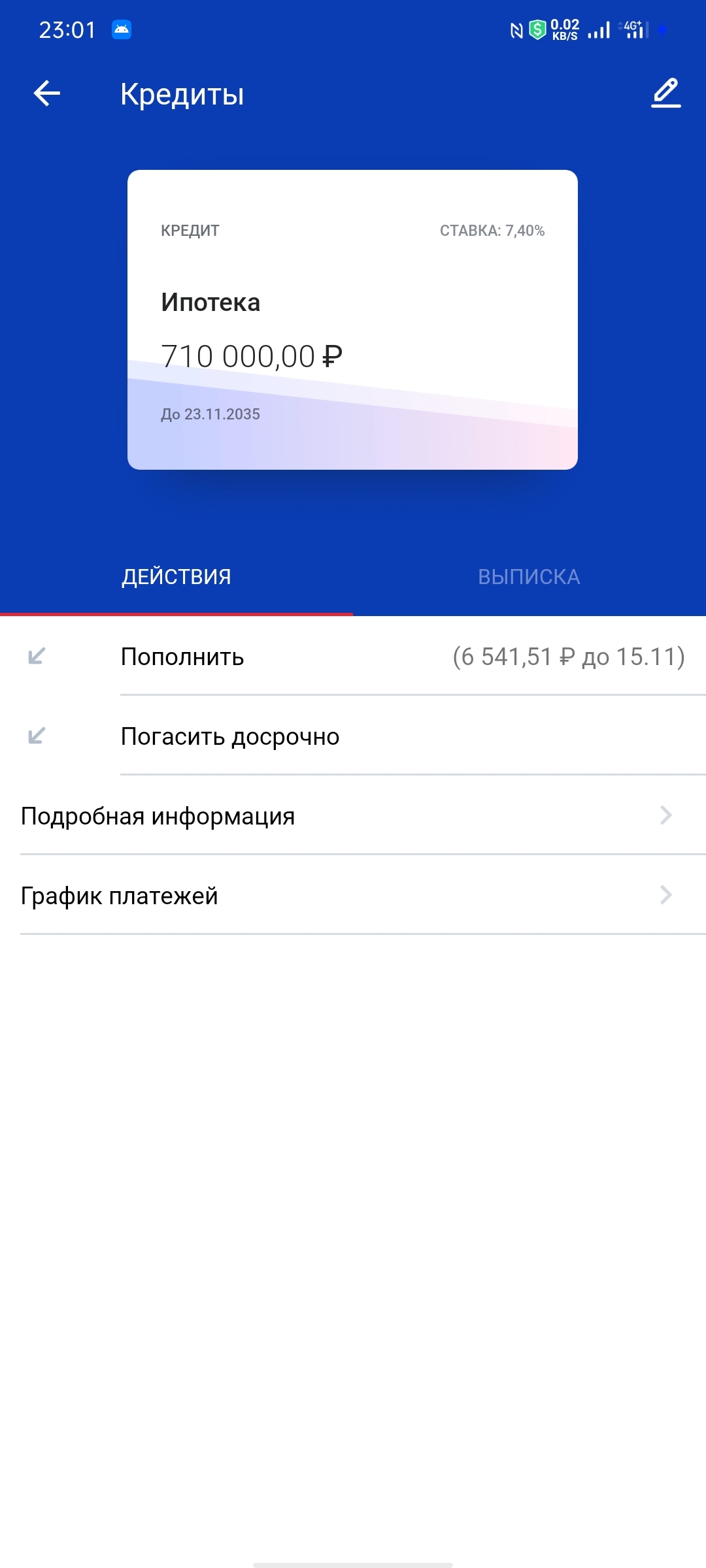The height and width of the screenshot is (1568, 706).
Task: Switch to the Выписка tab
Action: 529,577
